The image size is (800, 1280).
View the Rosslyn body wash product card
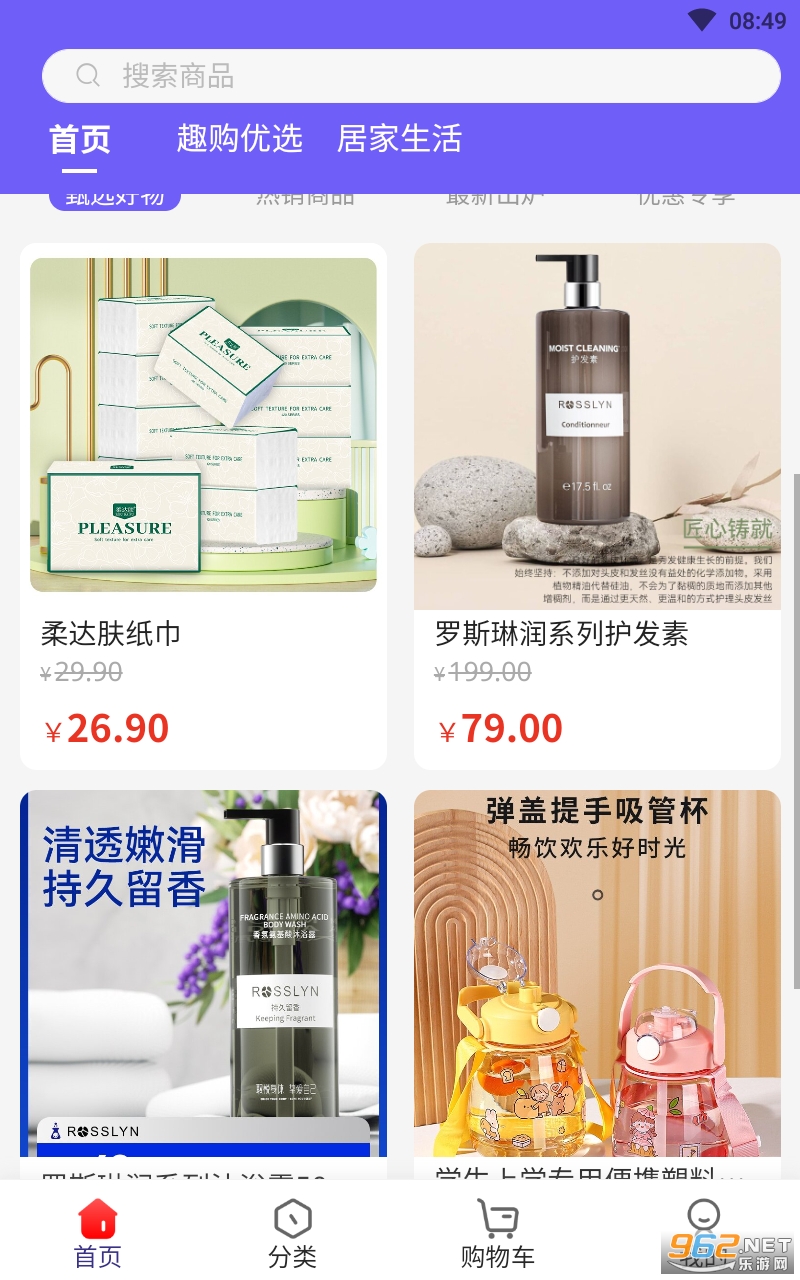tap(203, 980)
